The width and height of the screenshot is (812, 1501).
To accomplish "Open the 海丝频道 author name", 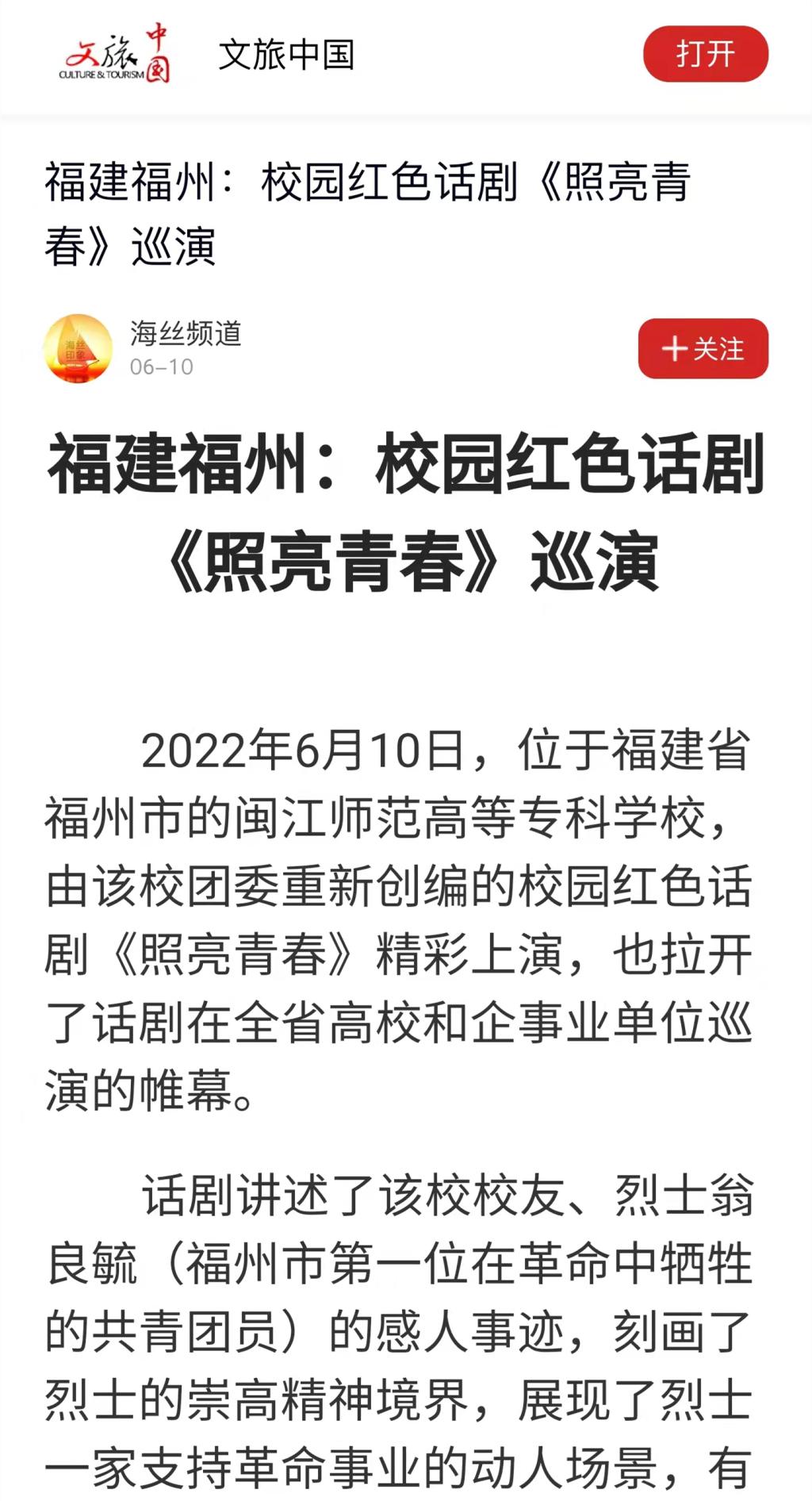I will click(x=186, y=333).
